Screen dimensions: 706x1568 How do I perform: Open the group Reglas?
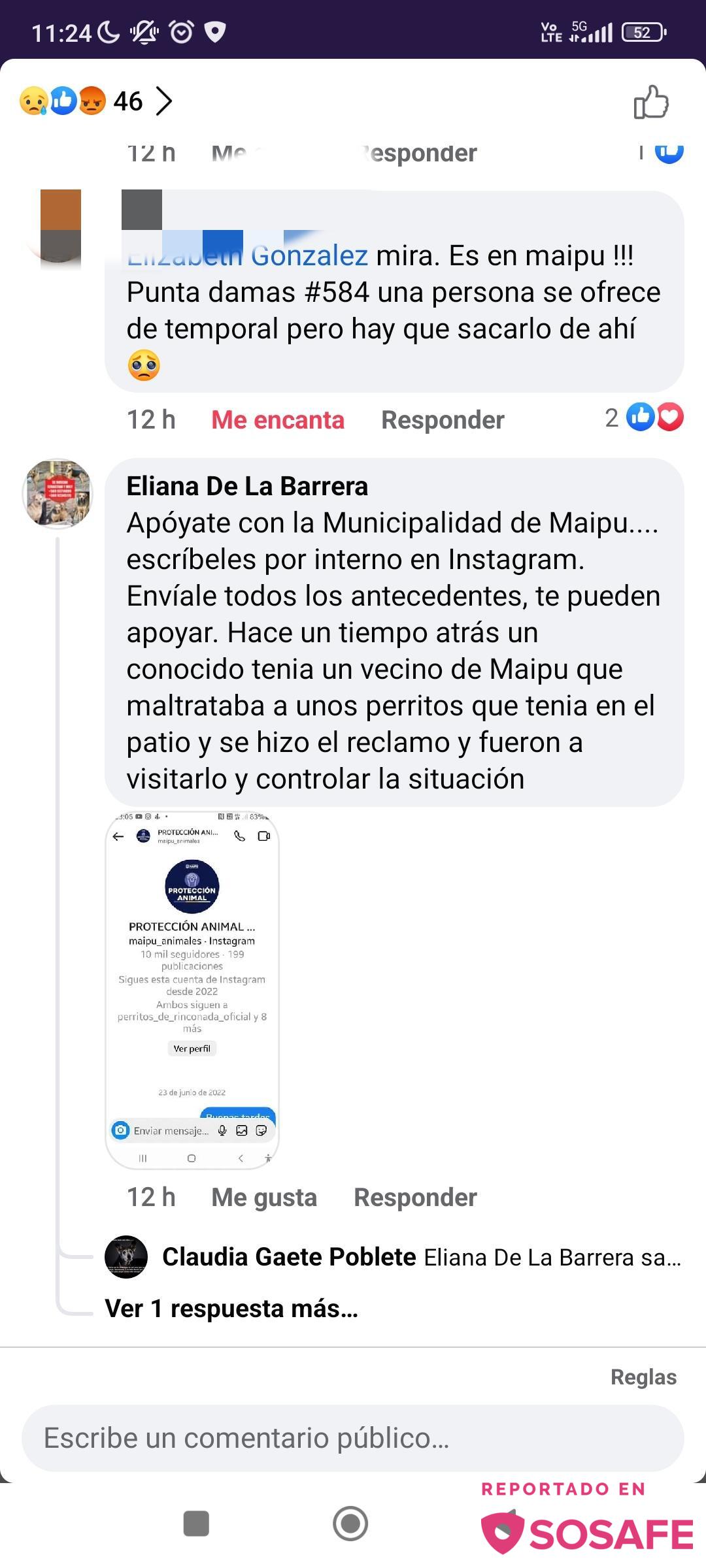click(x=643, y=1377)
